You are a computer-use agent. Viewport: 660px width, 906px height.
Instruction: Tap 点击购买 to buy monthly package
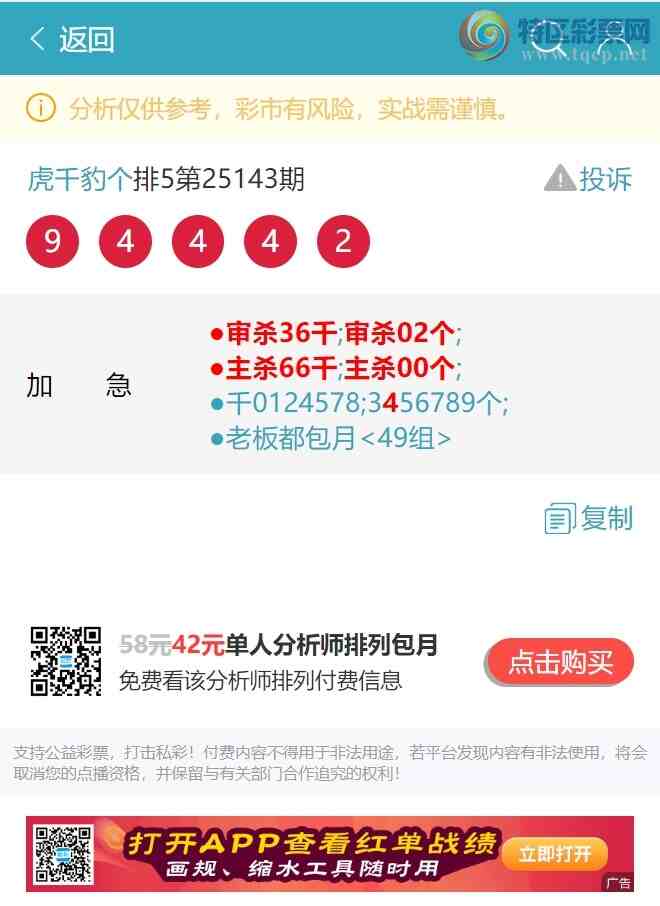coord(559,662)
